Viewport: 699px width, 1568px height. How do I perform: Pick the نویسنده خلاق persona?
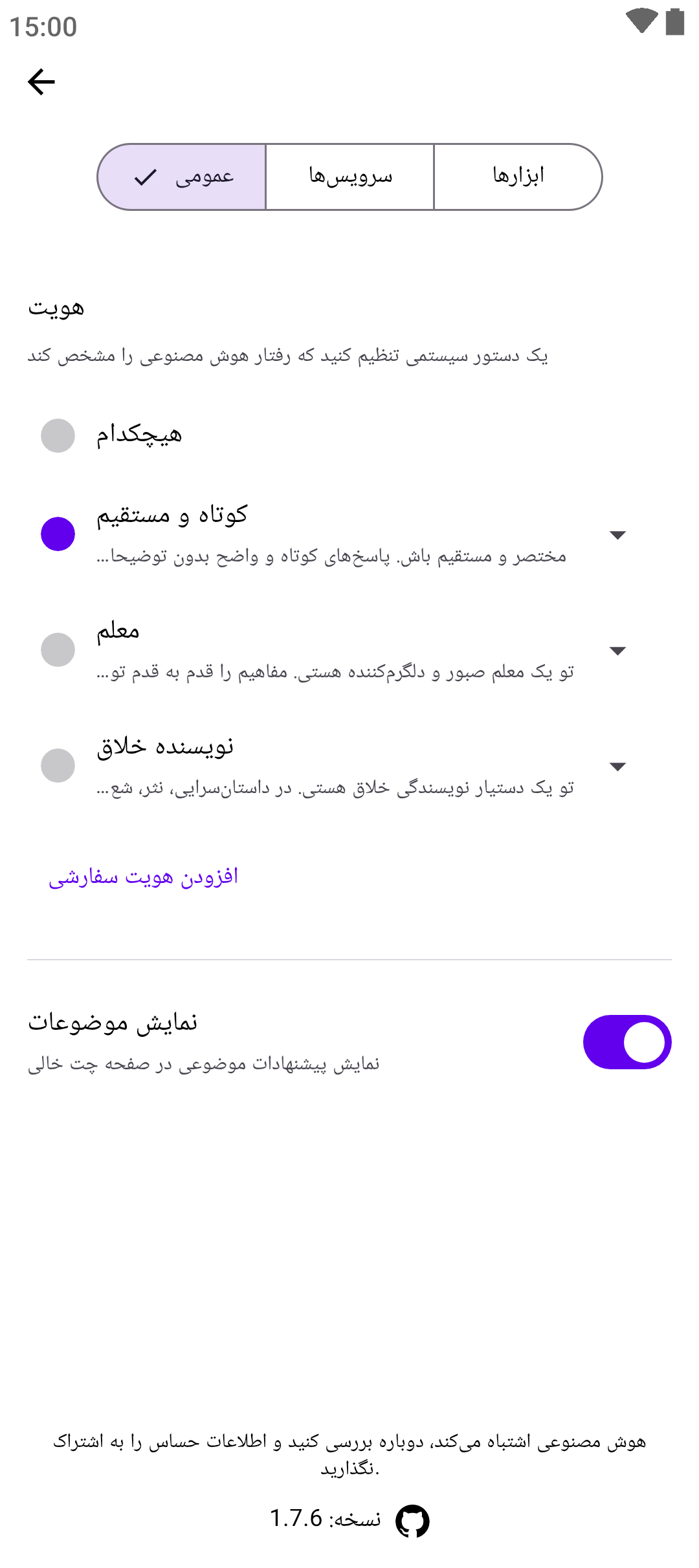(58, 765)
